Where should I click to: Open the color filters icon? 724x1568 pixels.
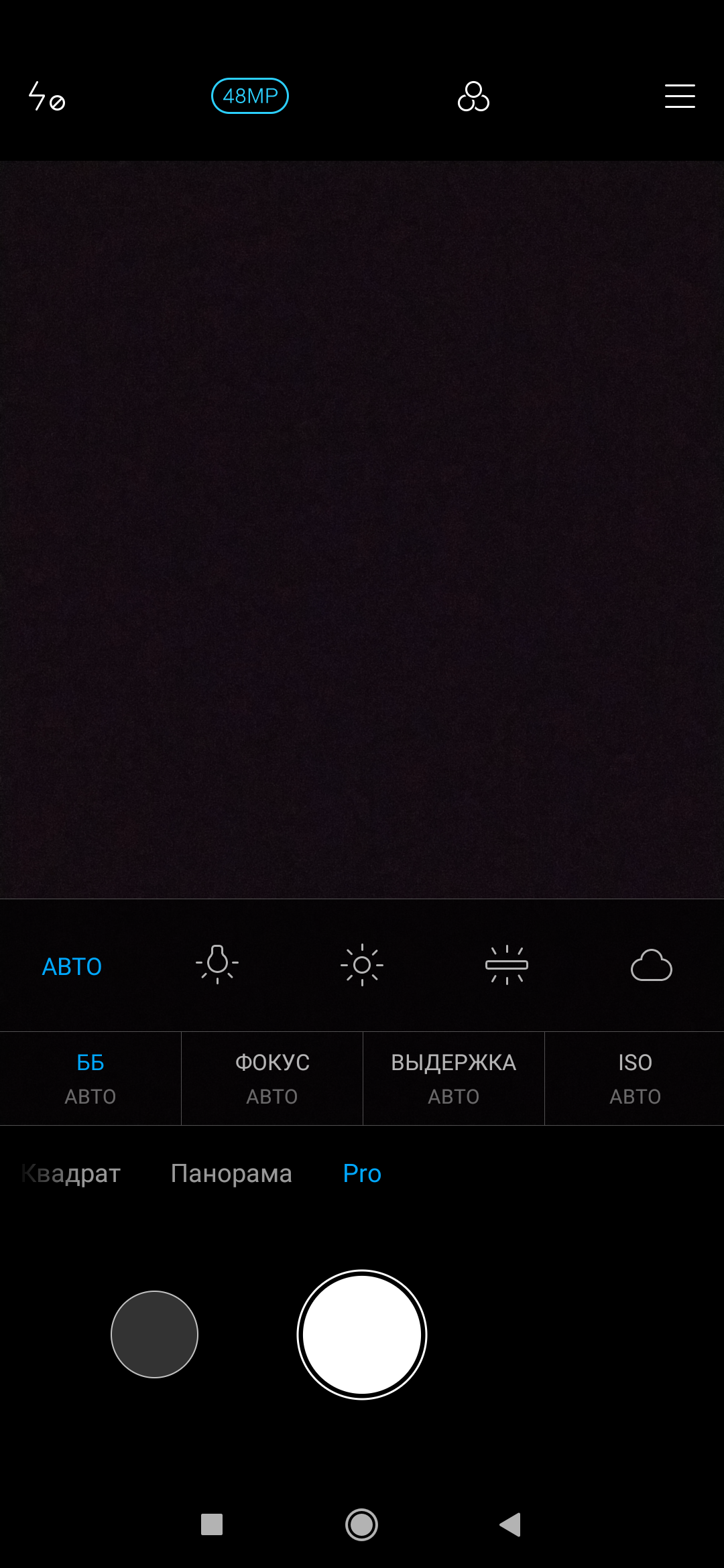(473, 96)
